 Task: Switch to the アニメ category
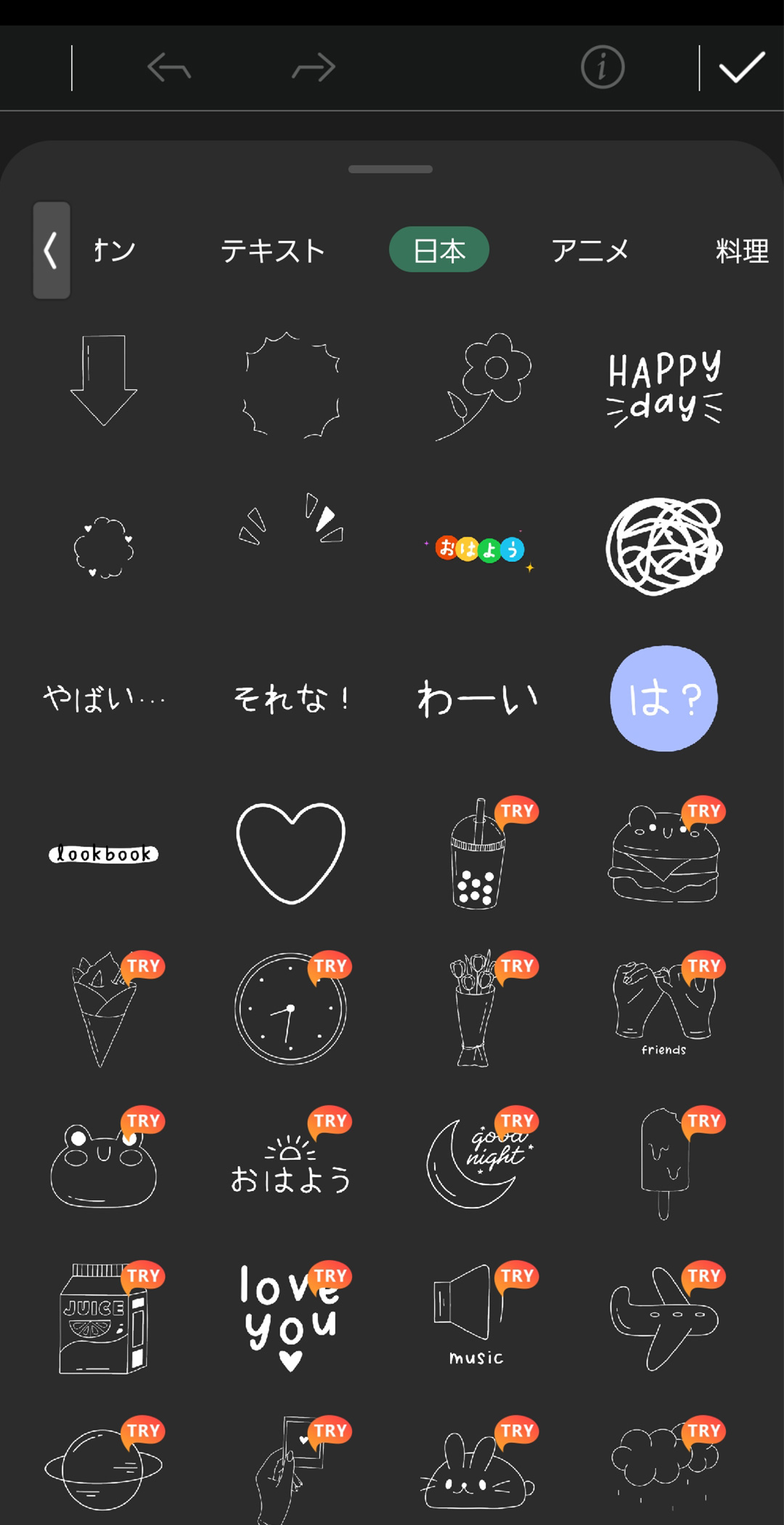(x=589, y=251)
